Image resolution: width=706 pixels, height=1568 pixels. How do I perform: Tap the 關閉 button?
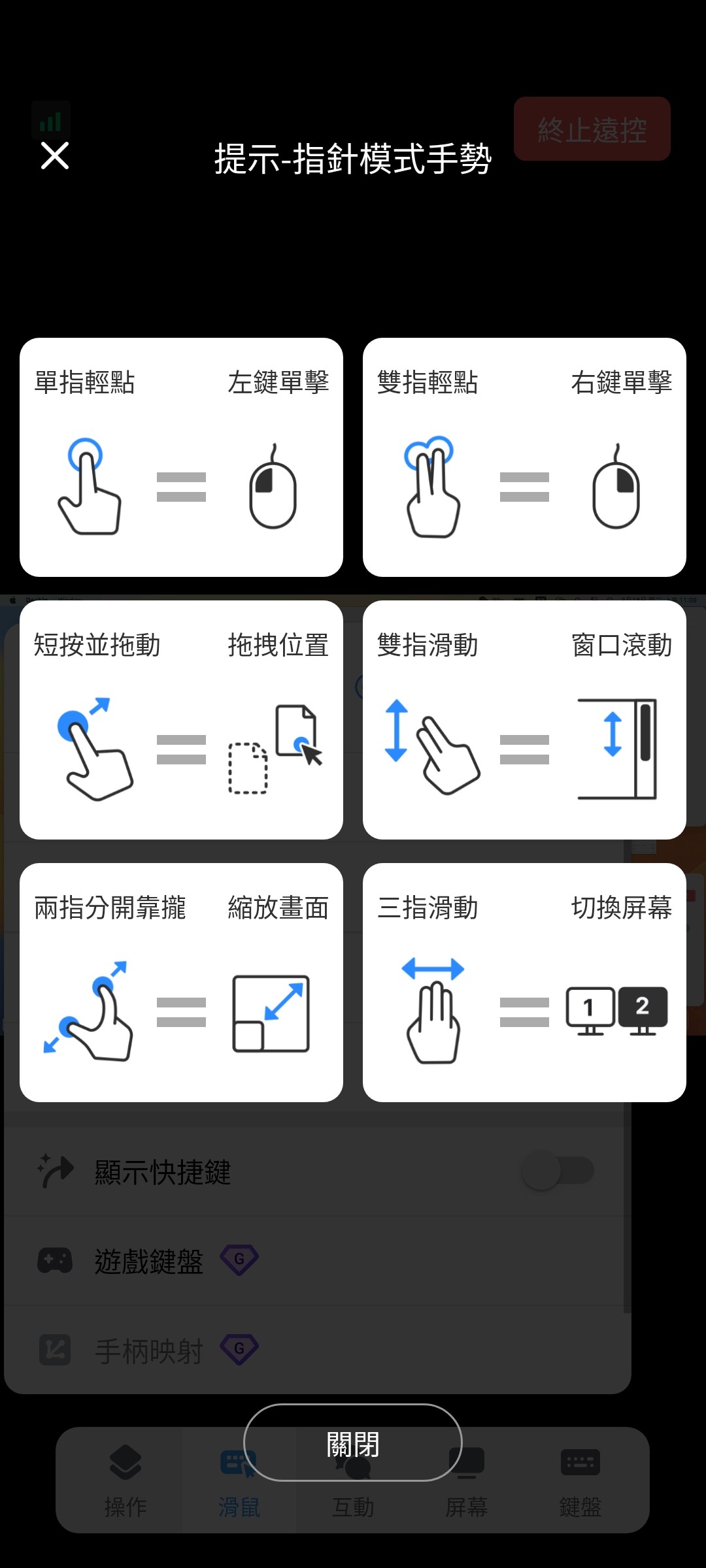(353, 1443)
